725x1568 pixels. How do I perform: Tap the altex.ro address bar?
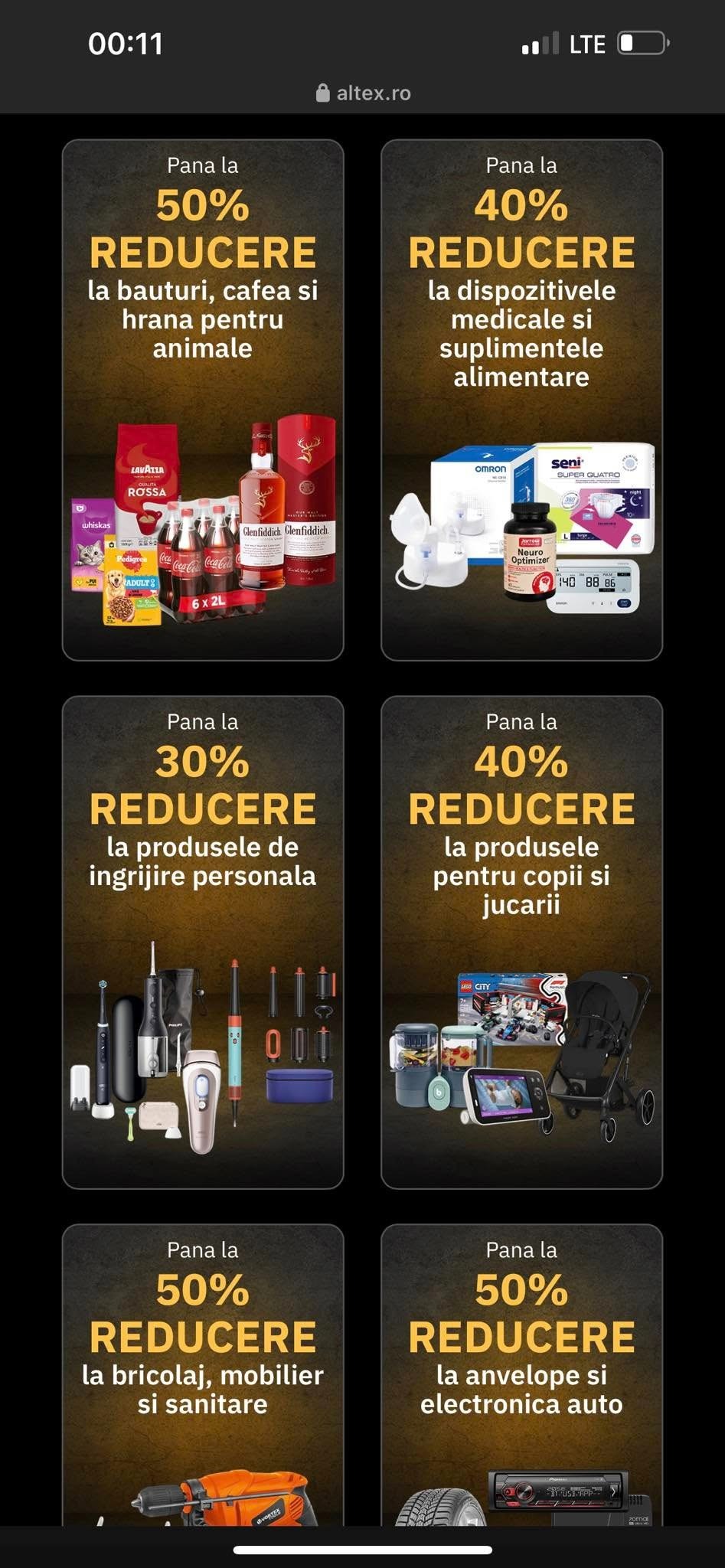364,93
